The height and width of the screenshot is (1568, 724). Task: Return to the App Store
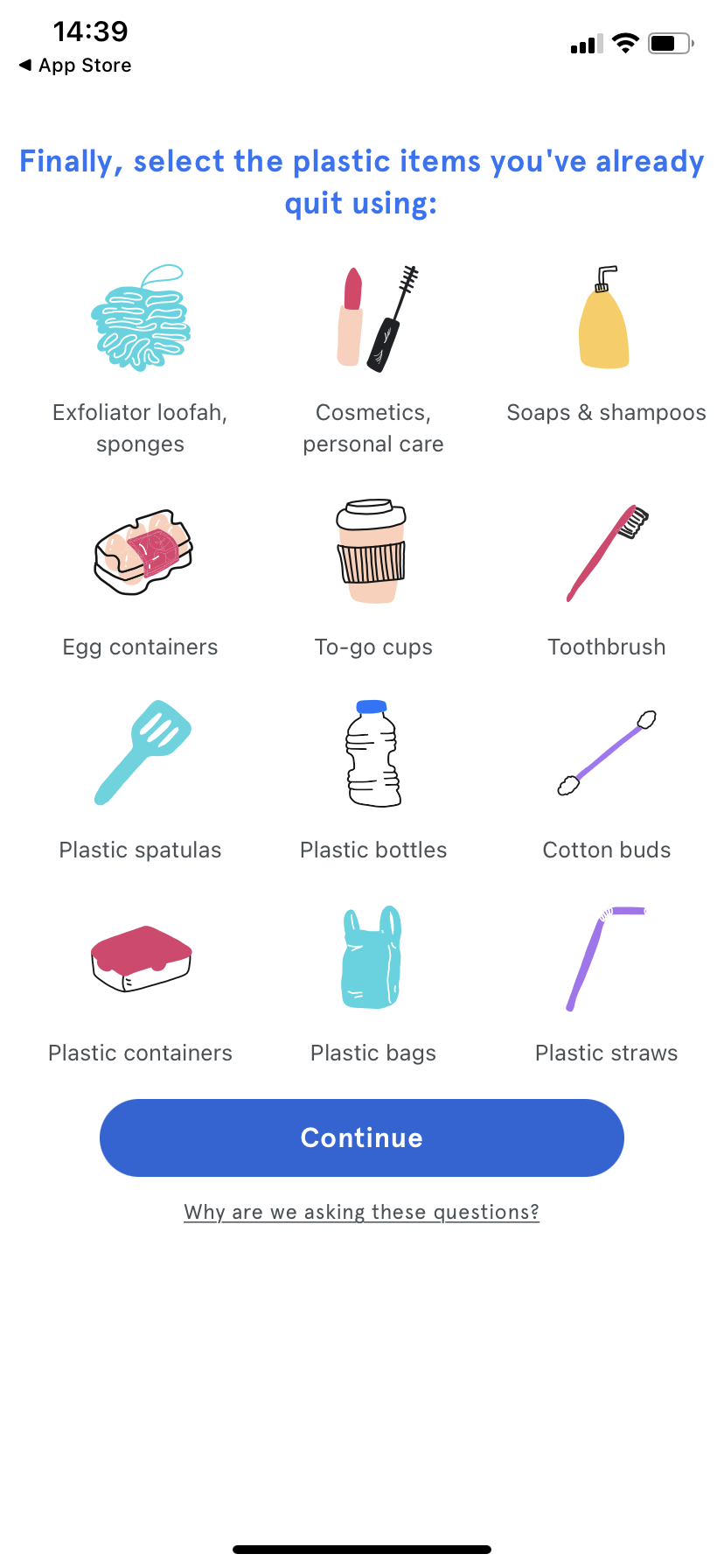click(75, 66)
